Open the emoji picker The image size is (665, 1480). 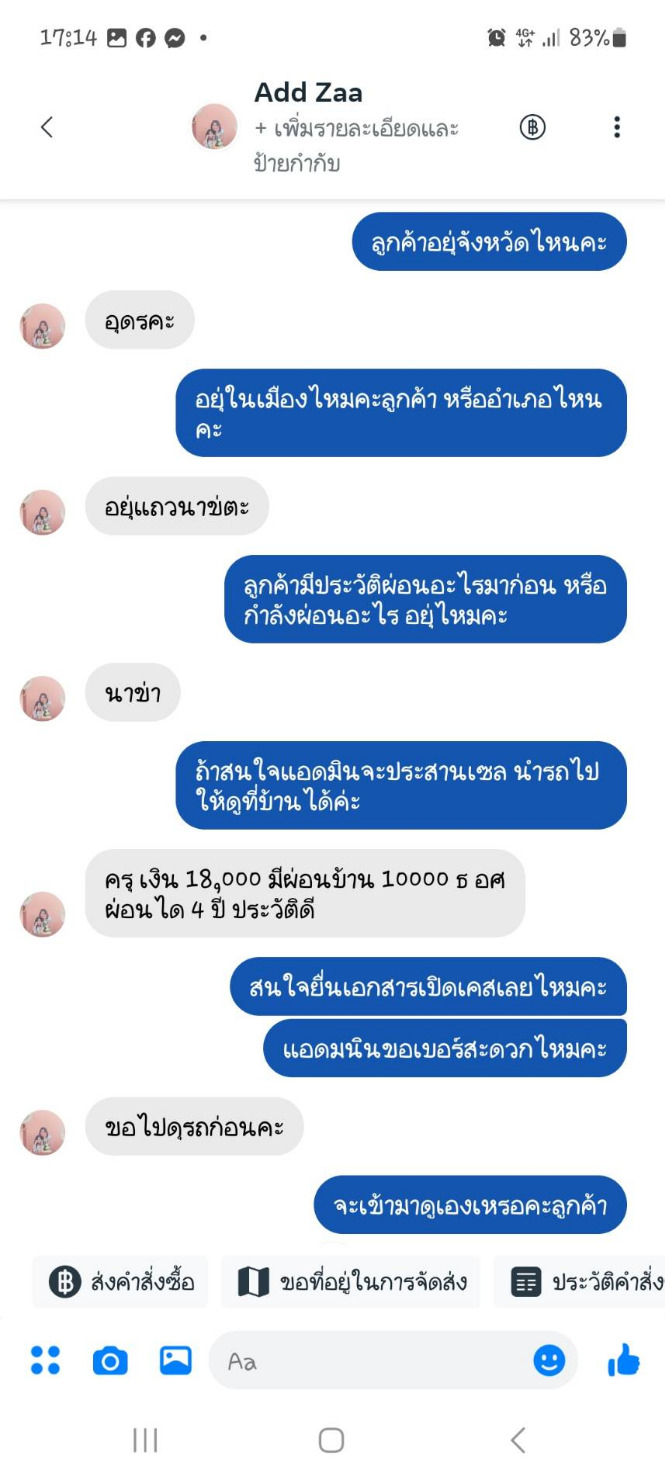coord(549,1360)
